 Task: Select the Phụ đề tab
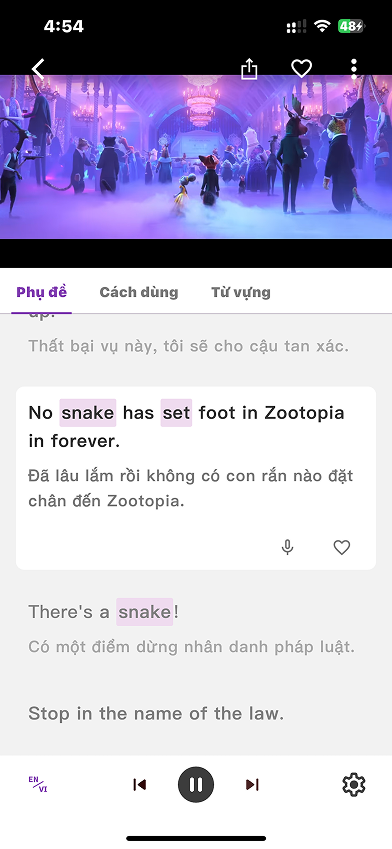pyautogui.click(x=42, y=292)
